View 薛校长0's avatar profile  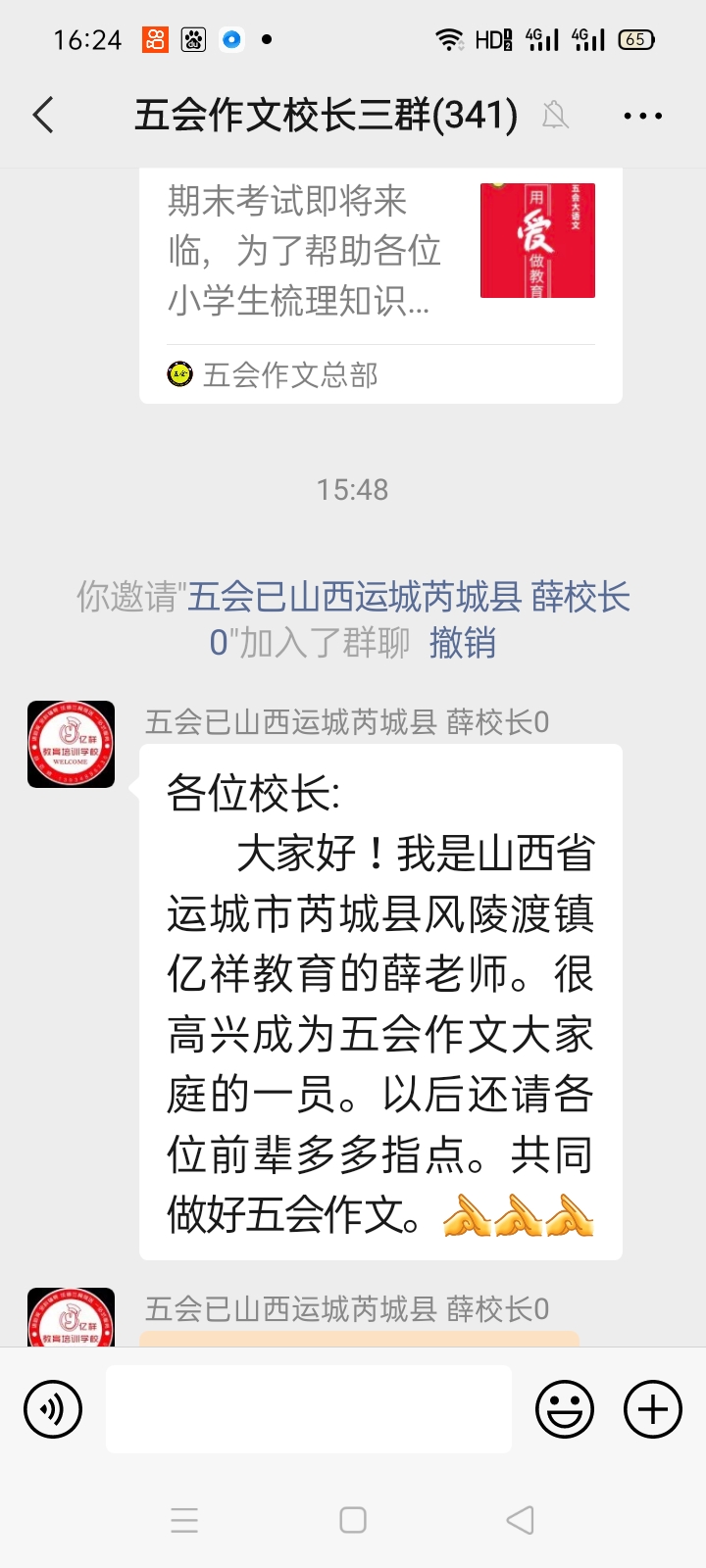71,744
